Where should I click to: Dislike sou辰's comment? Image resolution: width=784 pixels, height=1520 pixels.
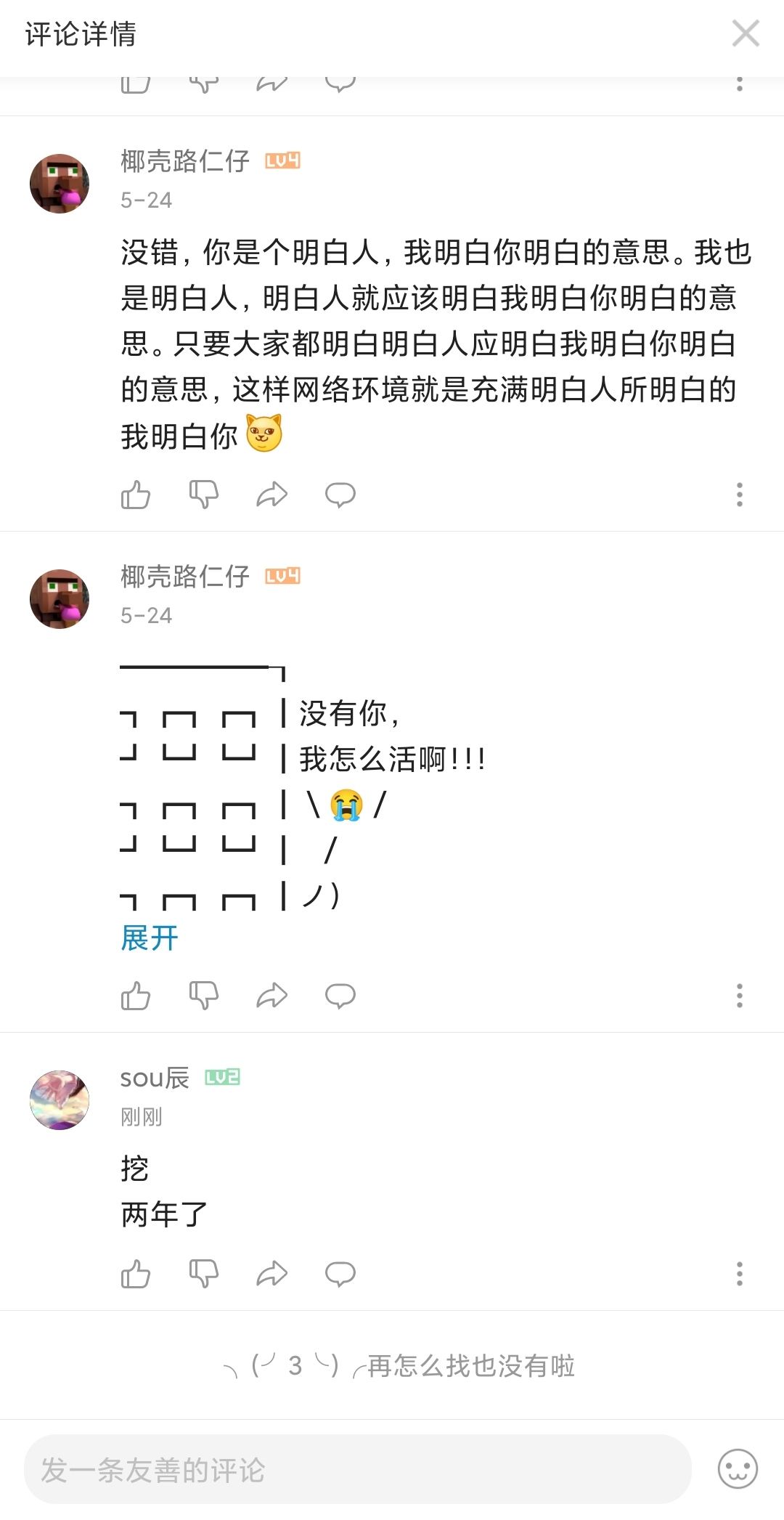coord(203,1274)
